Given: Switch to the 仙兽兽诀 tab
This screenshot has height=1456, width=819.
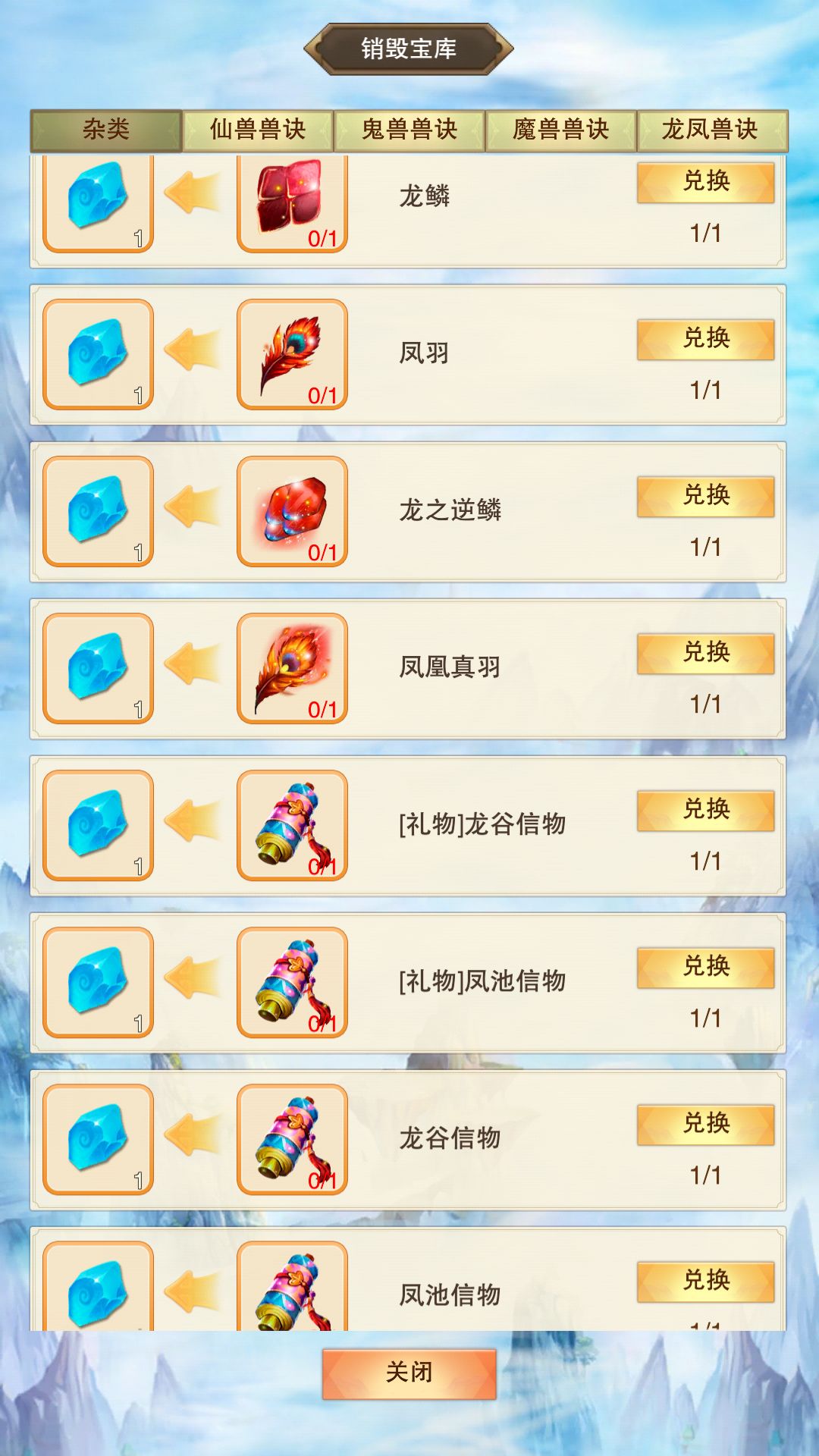Looking at the screenshot, I should point(258,129).
